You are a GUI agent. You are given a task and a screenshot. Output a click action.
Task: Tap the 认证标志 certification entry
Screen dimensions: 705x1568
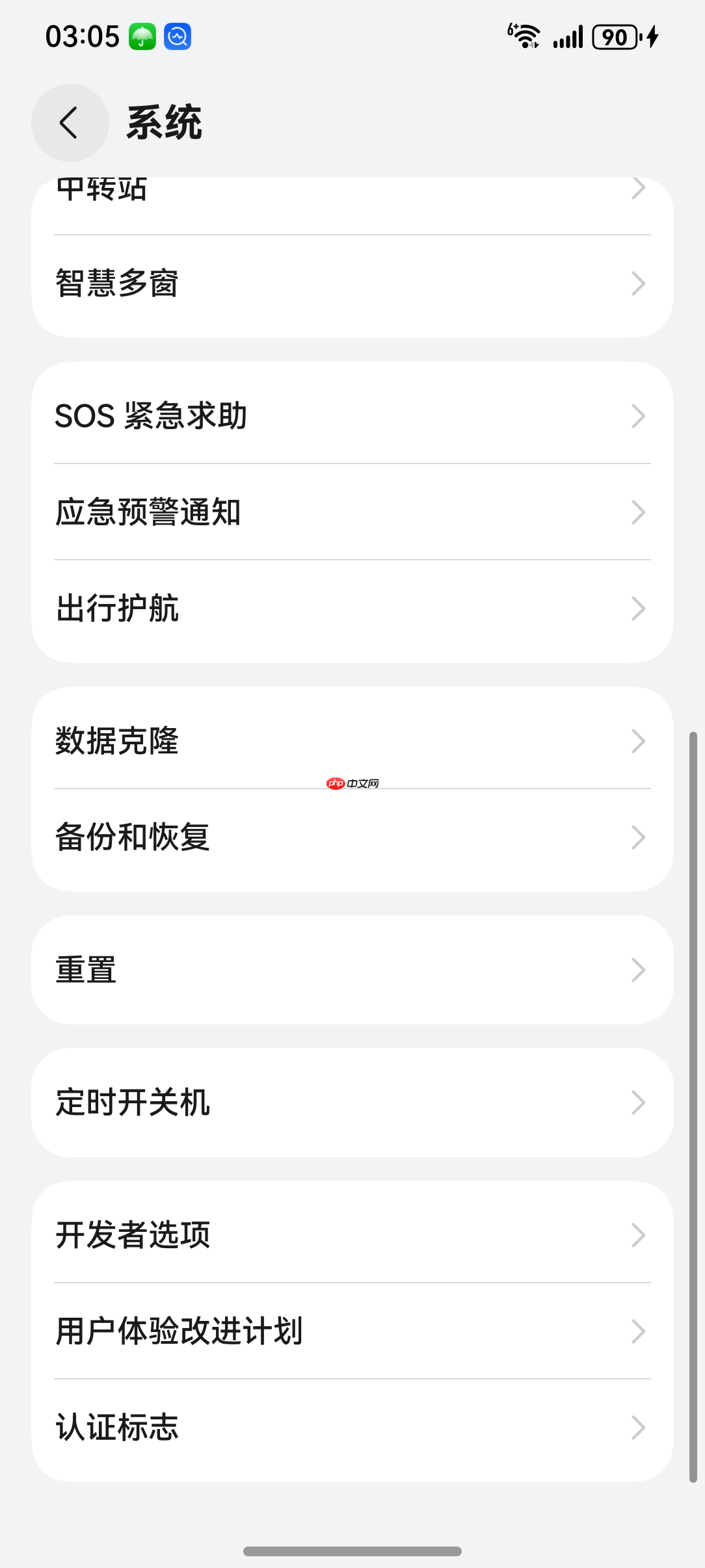click(x=352, y=1428)
